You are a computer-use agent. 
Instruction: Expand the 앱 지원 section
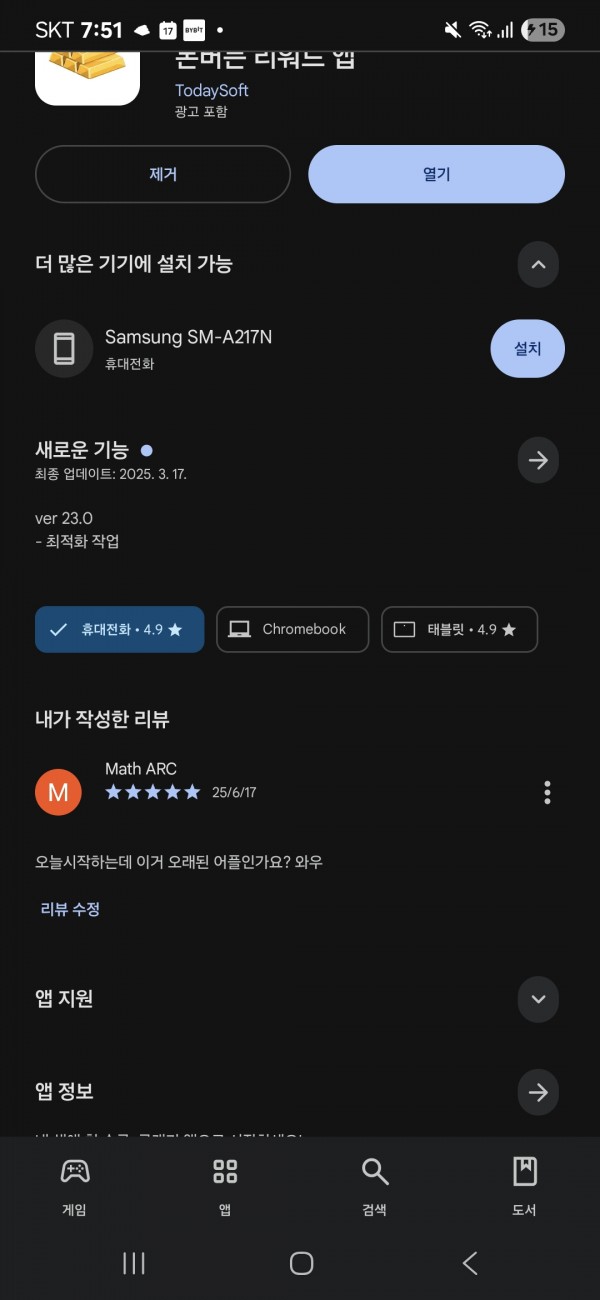point(538,999)
